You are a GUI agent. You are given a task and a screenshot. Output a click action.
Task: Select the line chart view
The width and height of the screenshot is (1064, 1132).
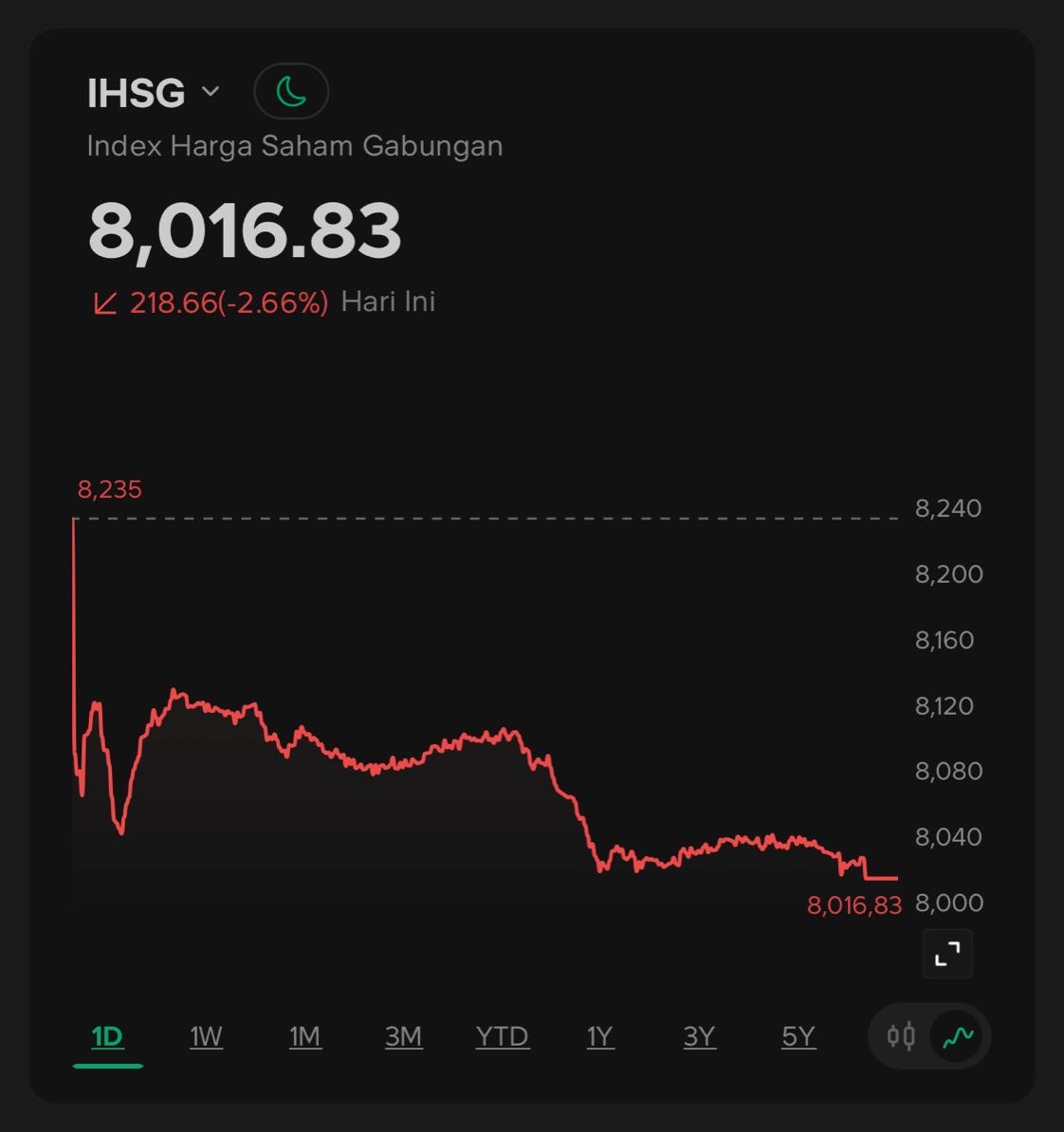958,1035
